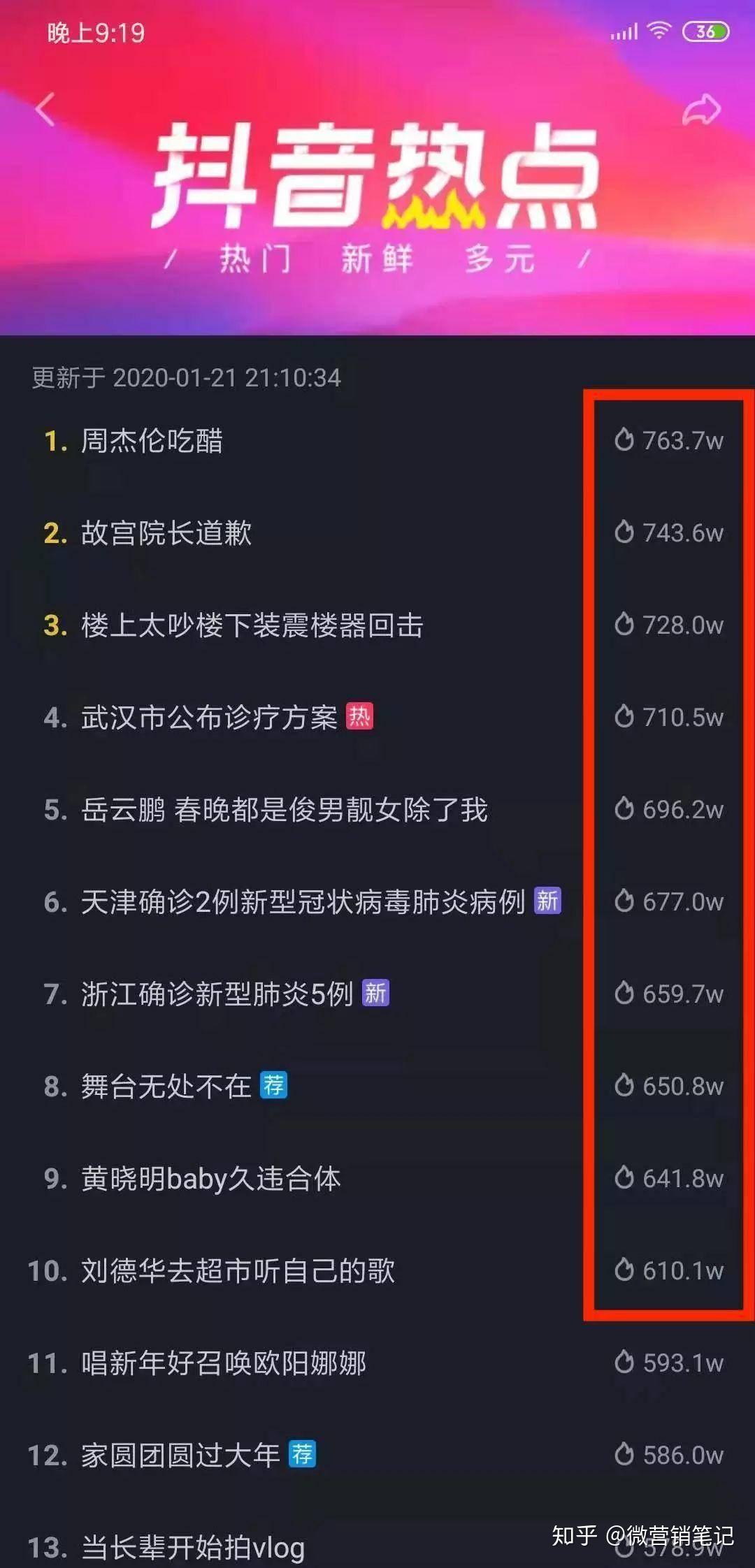Click the update timestamp text line
Viewport: 755px width, 1568px height.
point(184,377)
